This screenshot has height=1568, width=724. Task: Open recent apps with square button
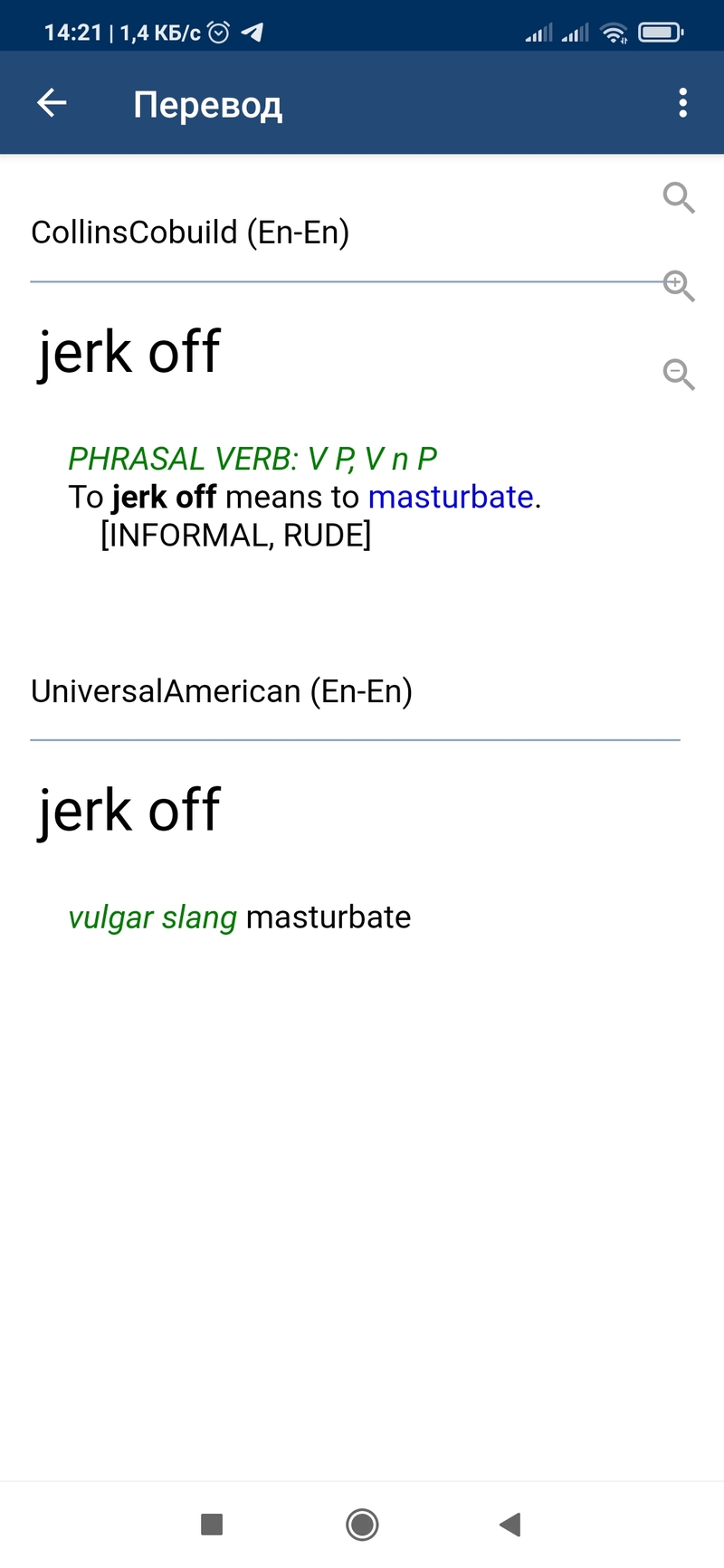[x=212, y=1525]
